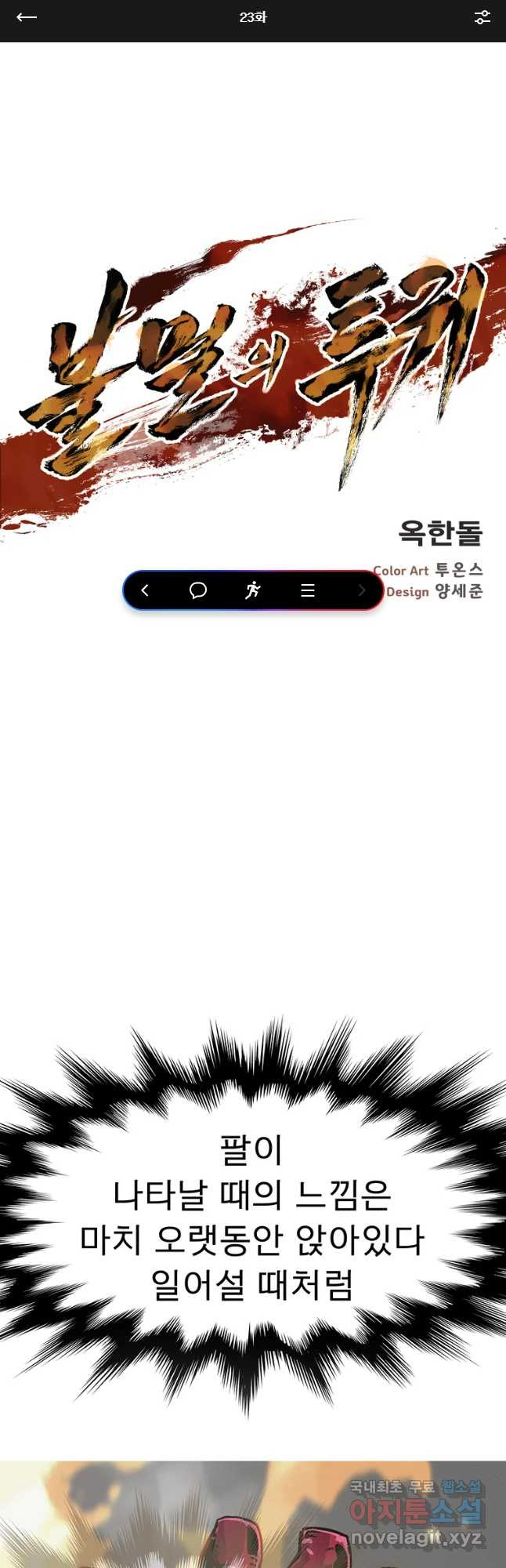Open the comments speech bubble
506x1568 pixels.
click(x=198, y=590)
